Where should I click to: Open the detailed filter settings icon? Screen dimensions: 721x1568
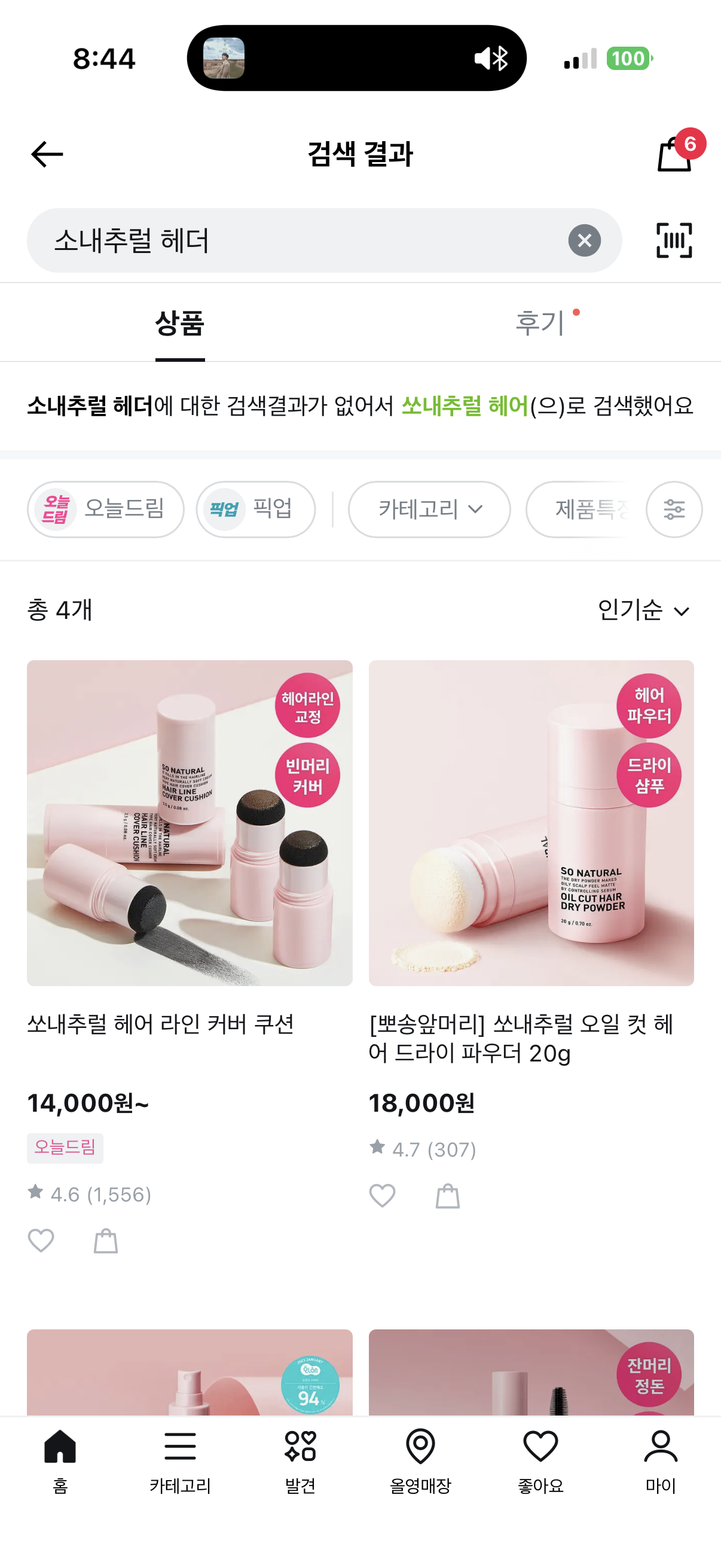pos(674,509)
